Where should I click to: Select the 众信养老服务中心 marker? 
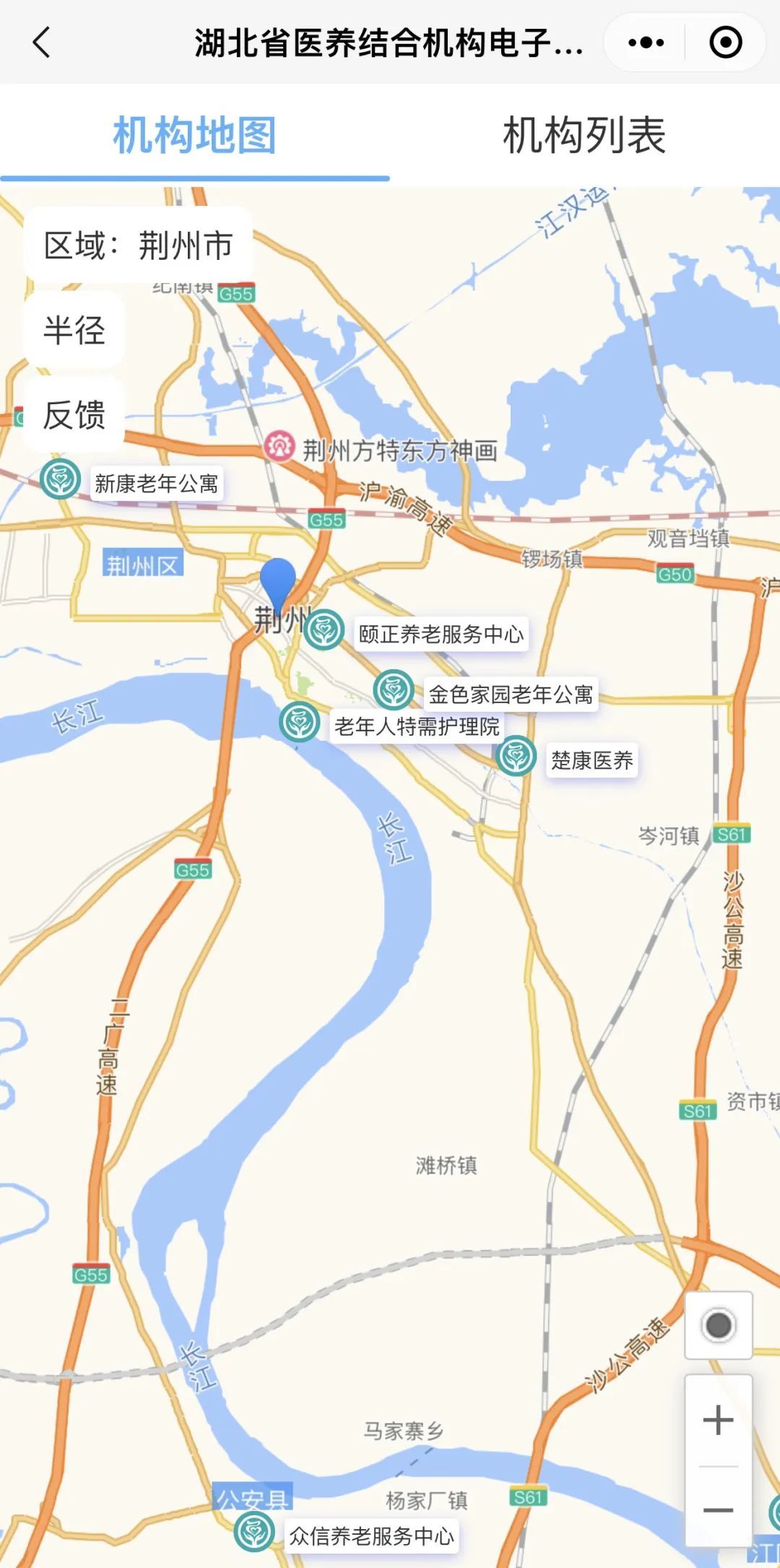click(253, 1531)
